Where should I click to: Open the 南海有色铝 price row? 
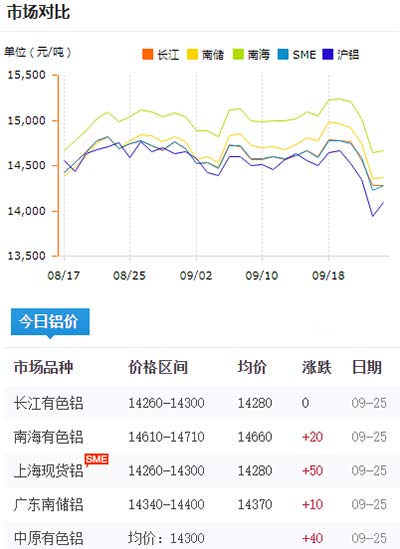(202, 437)
